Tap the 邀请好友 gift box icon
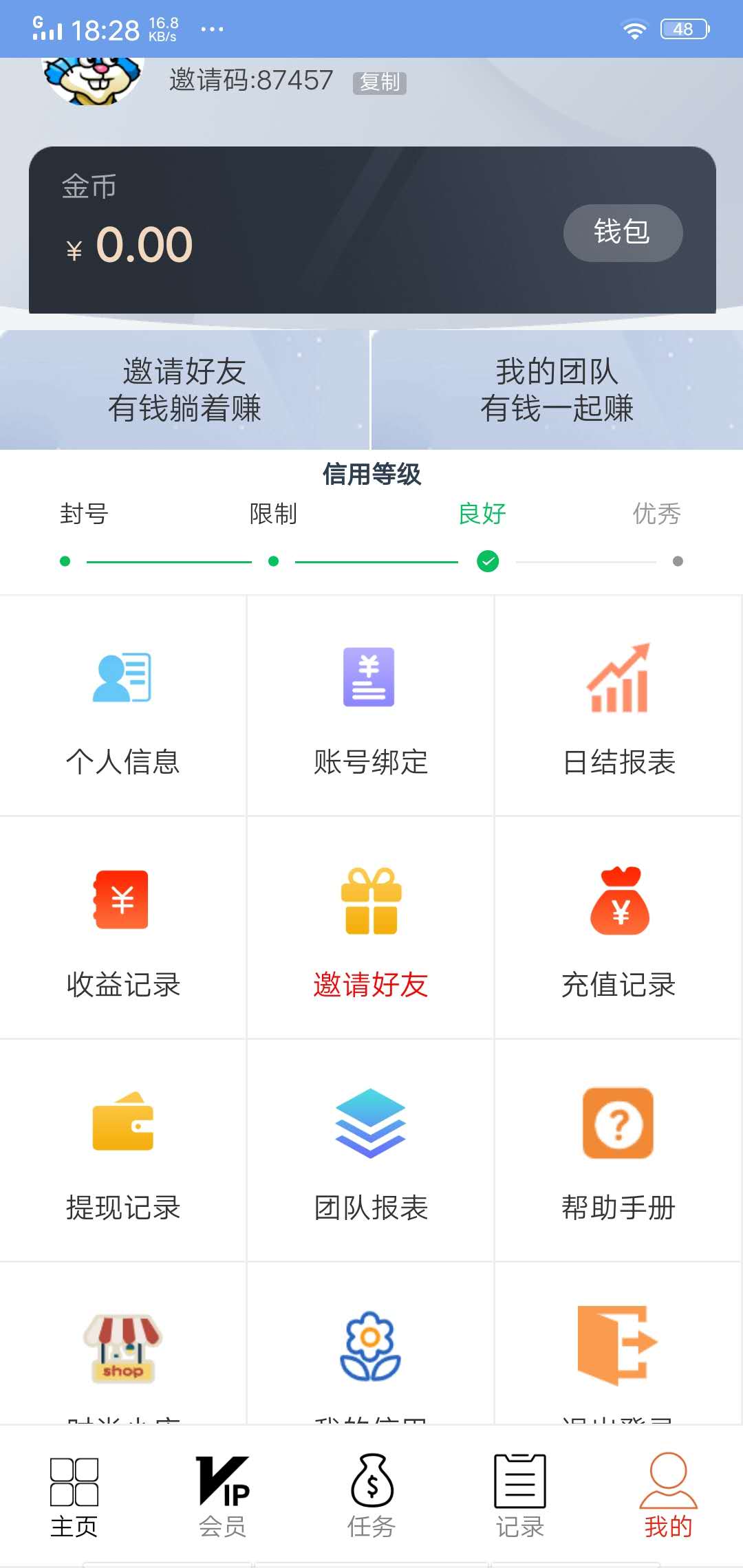This screenshot has width=743, height=1568. point(369,901)
